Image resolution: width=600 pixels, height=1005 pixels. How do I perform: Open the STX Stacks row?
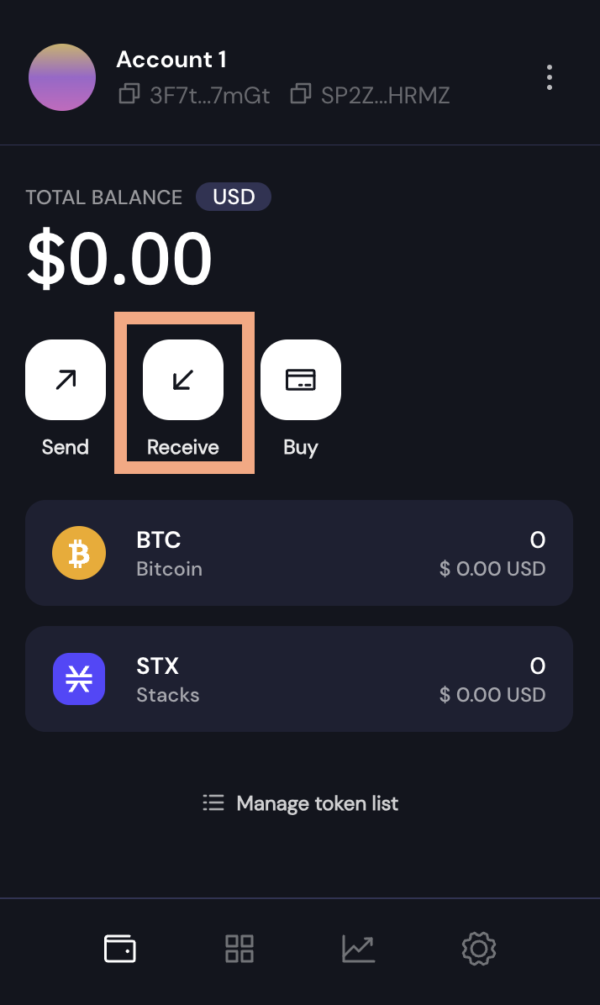click(x=299, y=679)
